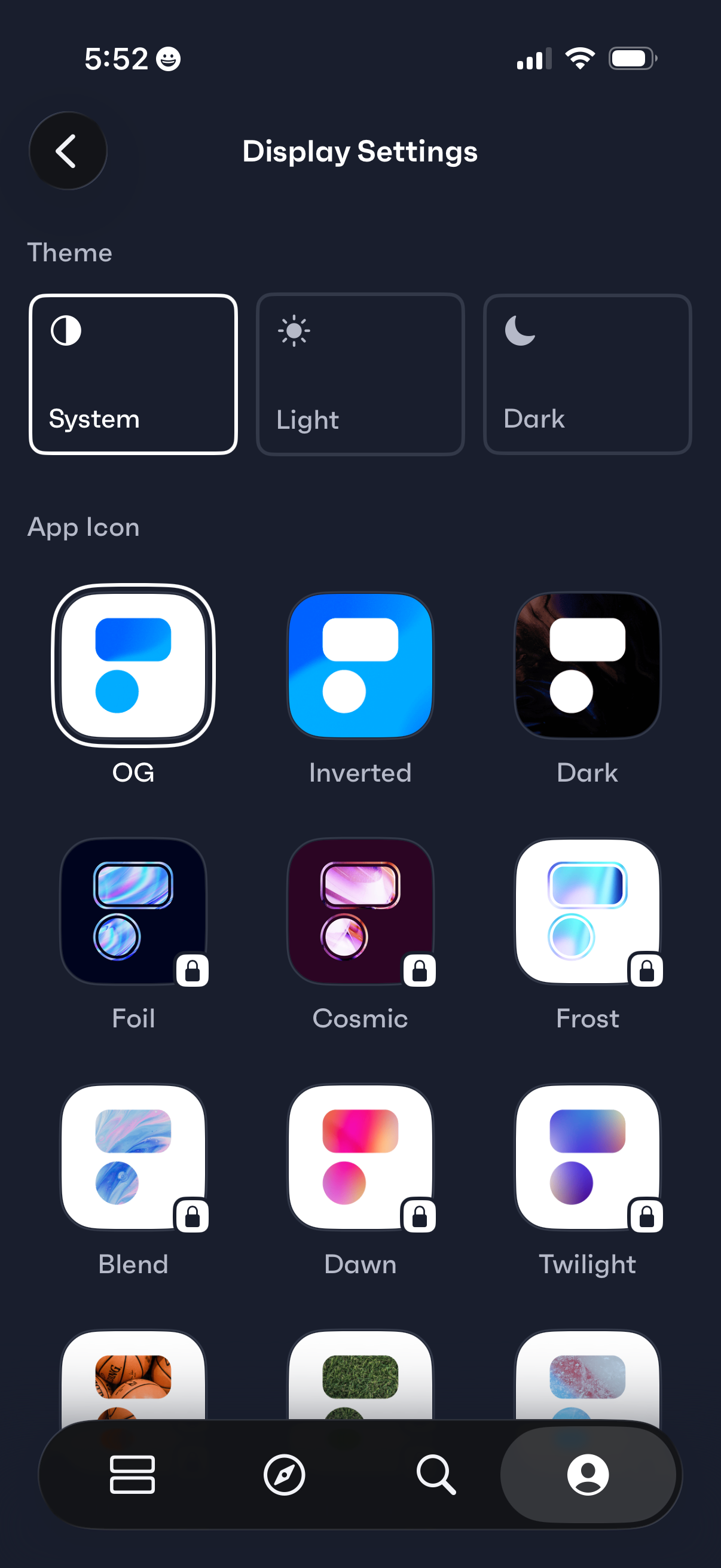Select the Dark app icon
Screen dimensions: 721x1568
(586, 667)
